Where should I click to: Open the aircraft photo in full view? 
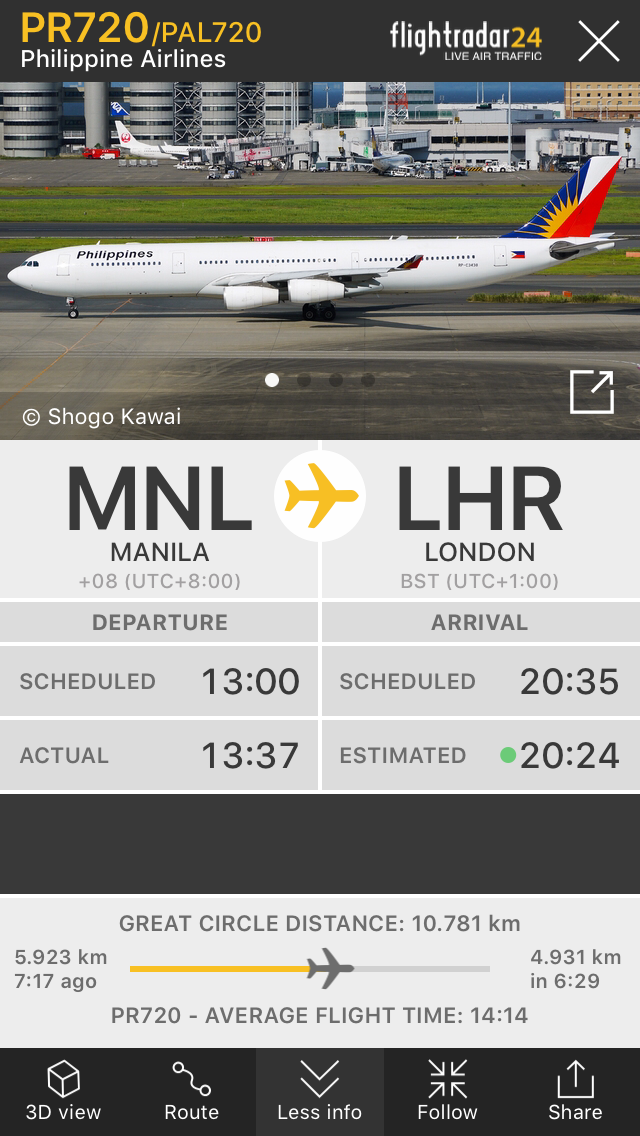point(591,391)
